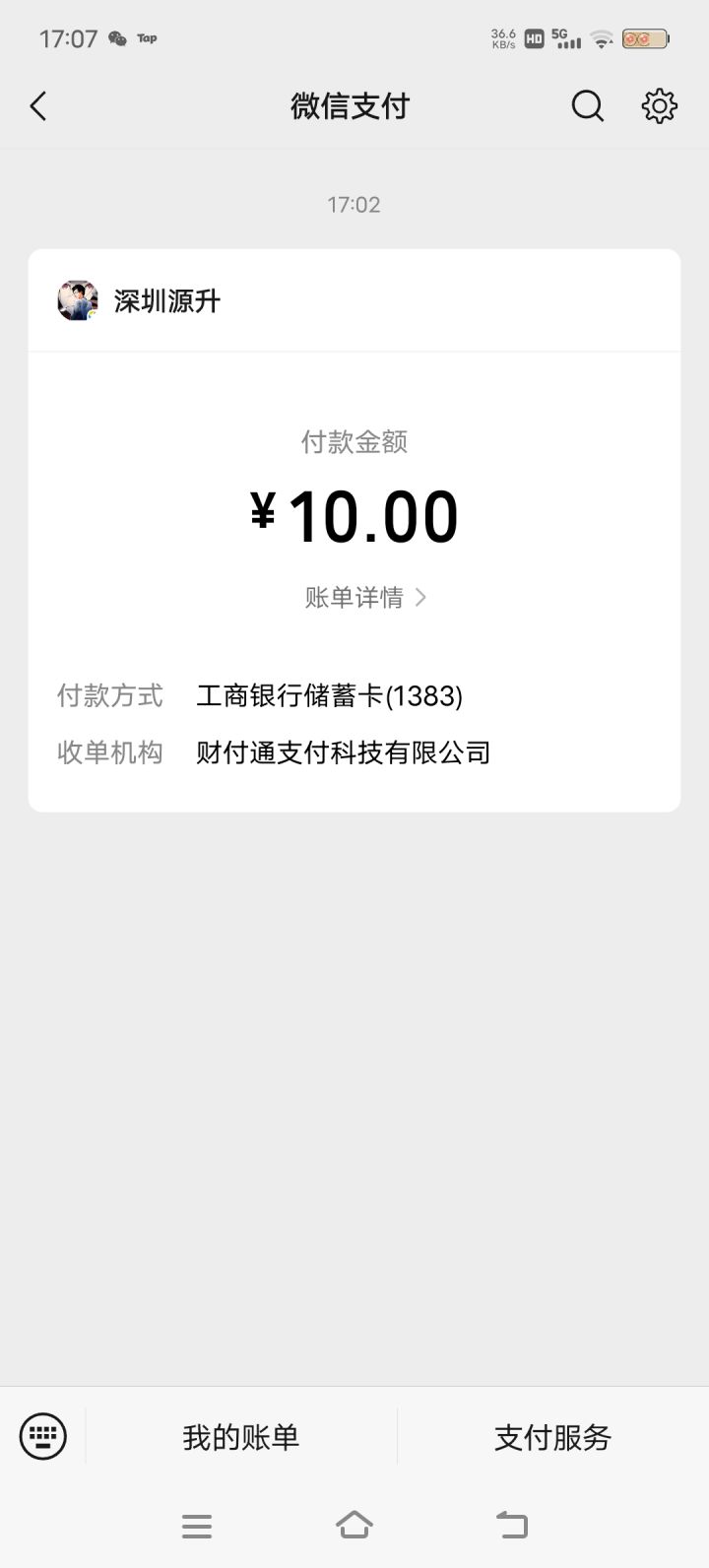
Task: Open 账单详情 for the payment
Action: pos(364,598)
